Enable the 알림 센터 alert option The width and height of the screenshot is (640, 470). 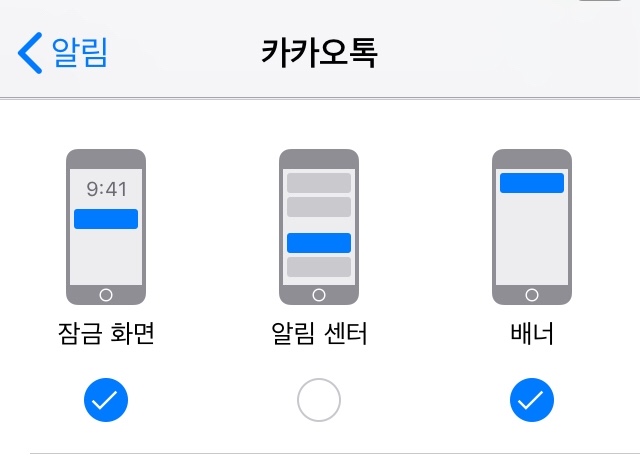(319, 401)
